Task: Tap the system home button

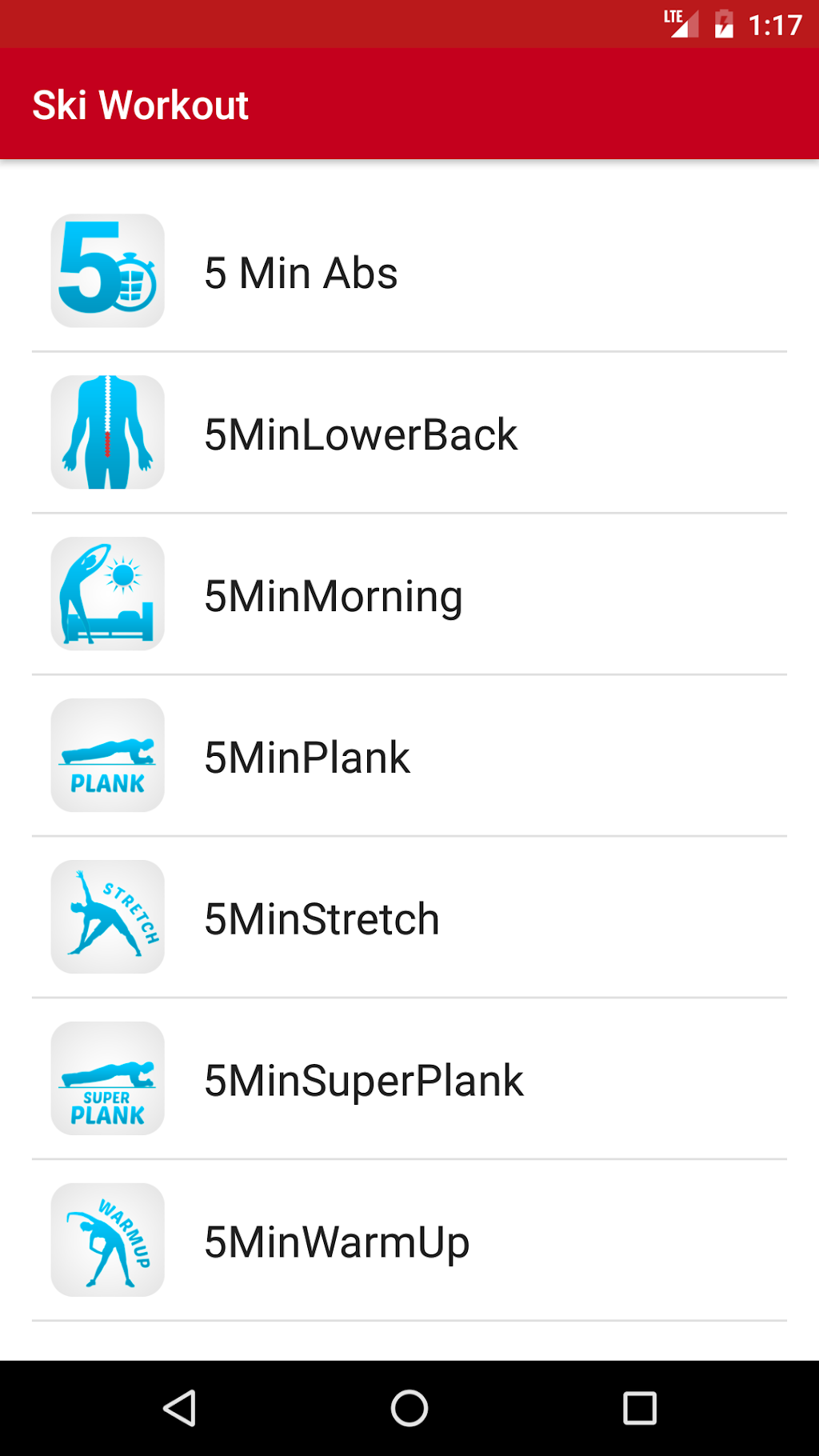Action: (x=409, y=1408)
